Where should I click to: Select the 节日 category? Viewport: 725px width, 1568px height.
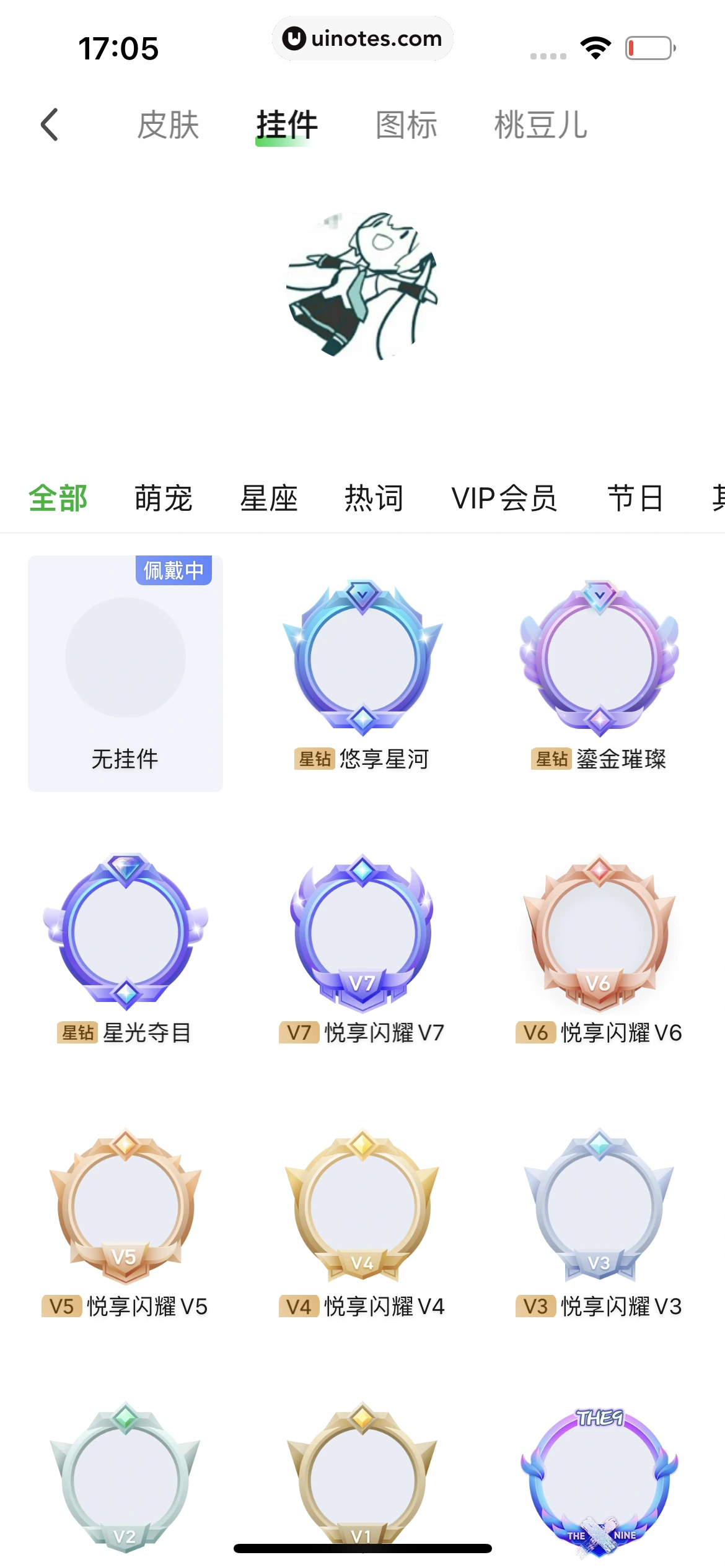point(636,499)
